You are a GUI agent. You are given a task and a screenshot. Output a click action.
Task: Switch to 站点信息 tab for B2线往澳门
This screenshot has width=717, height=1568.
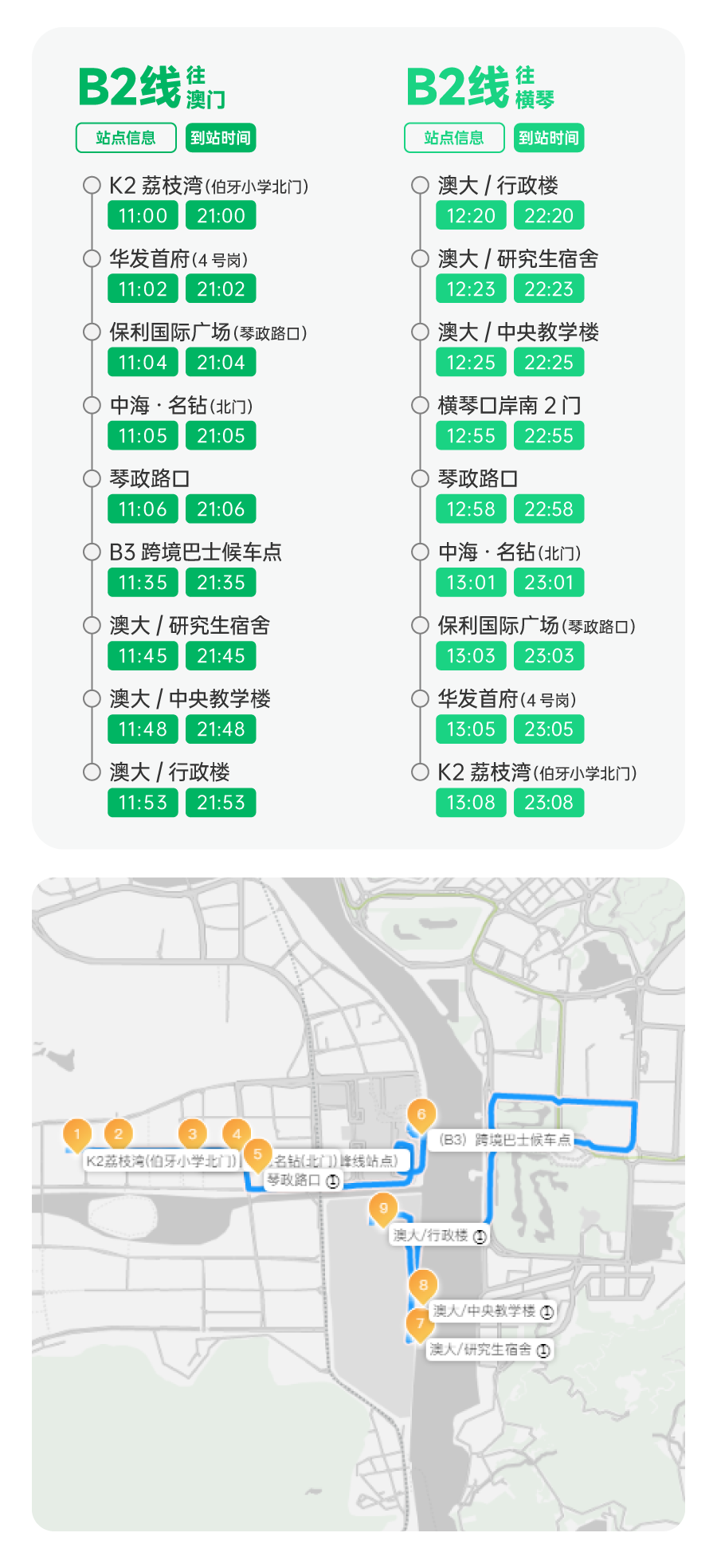(127, 138)
